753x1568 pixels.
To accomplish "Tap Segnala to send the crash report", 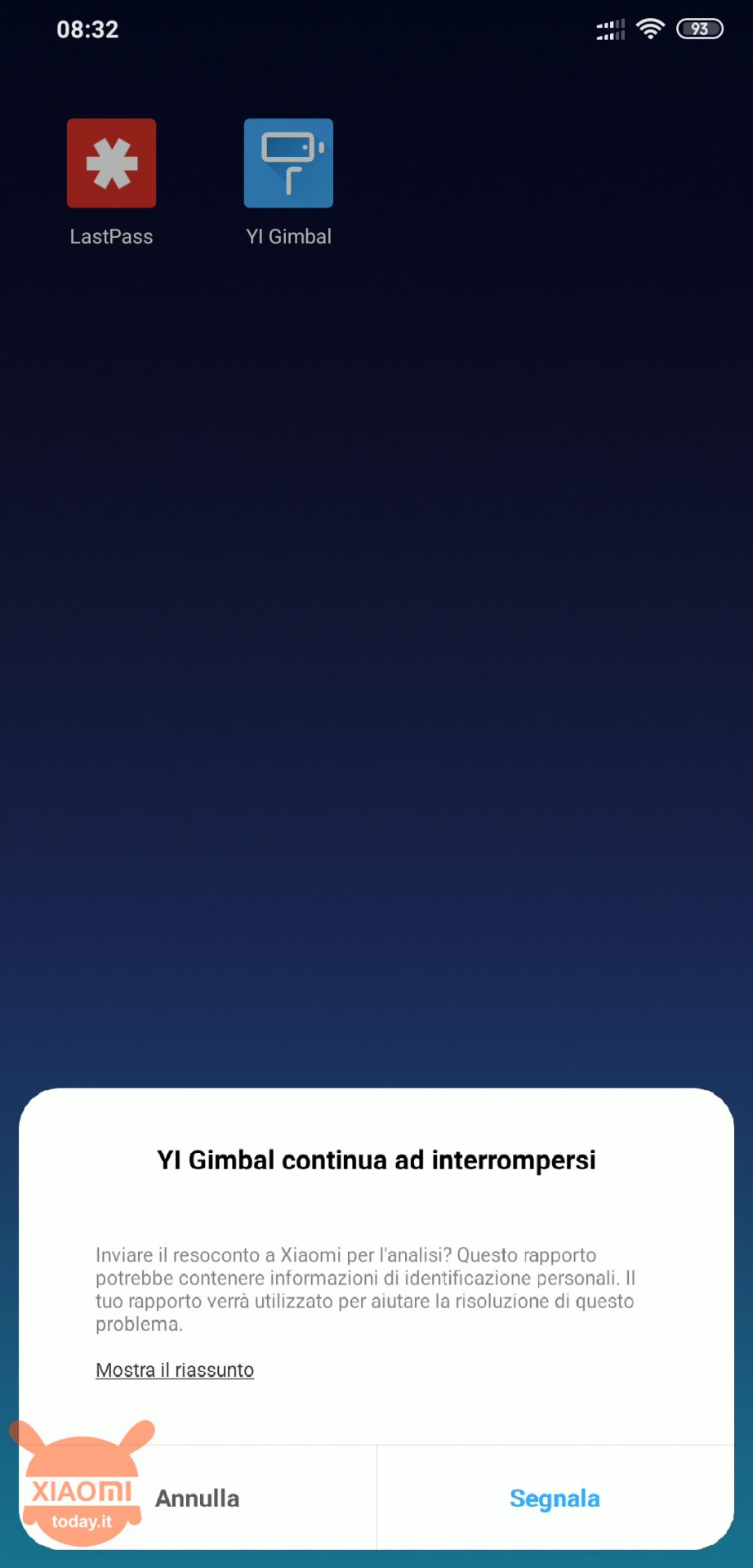I will [x=555, y=1498].
